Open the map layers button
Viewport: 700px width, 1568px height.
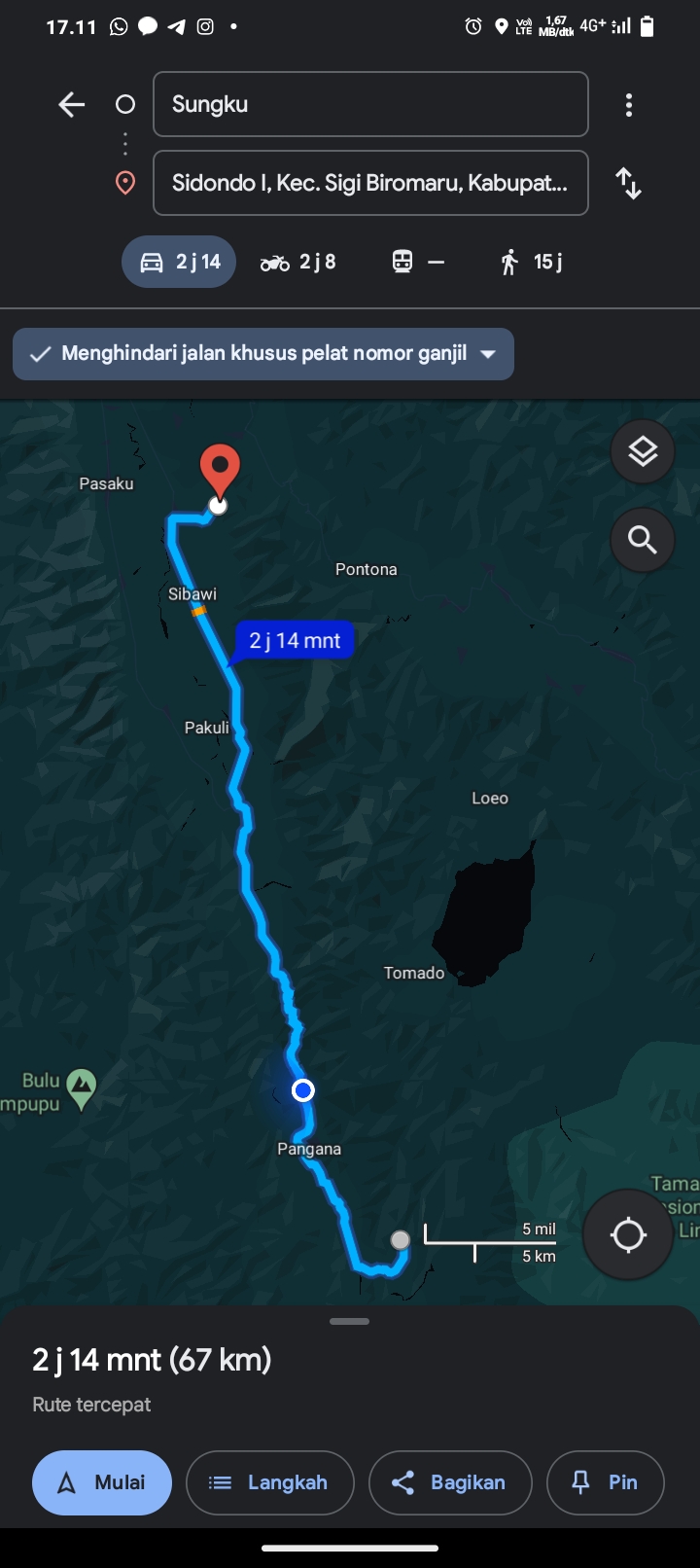[643, 451]
